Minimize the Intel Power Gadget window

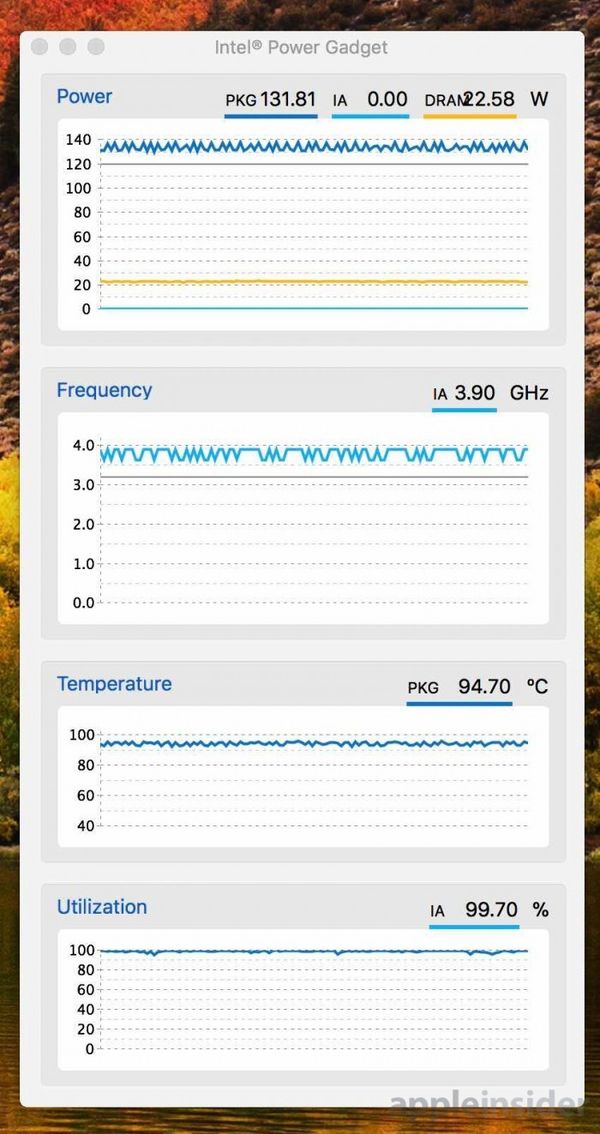(x=68, y=47)
